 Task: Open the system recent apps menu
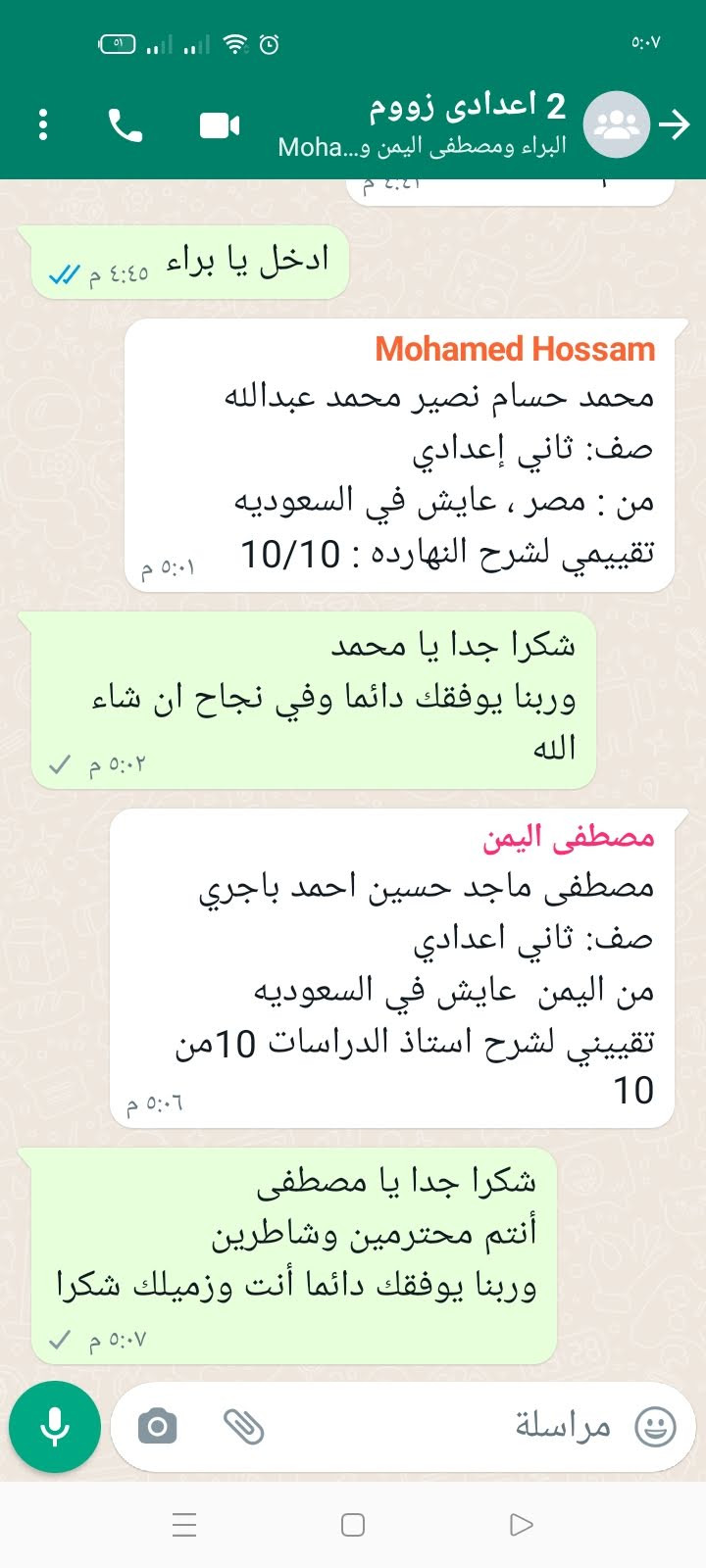[x=184, y=1525]
